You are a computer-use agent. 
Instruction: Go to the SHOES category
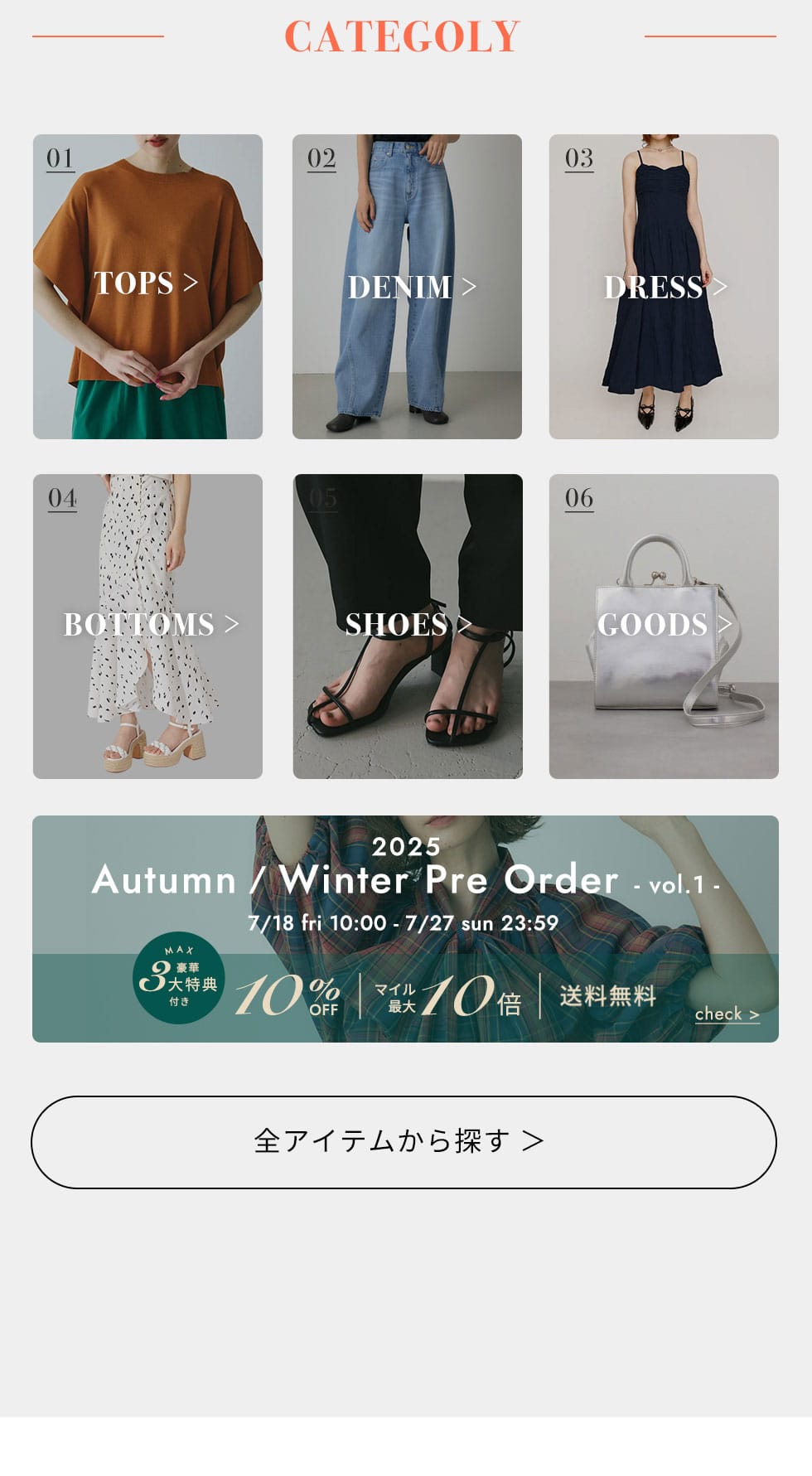[408, 626]
